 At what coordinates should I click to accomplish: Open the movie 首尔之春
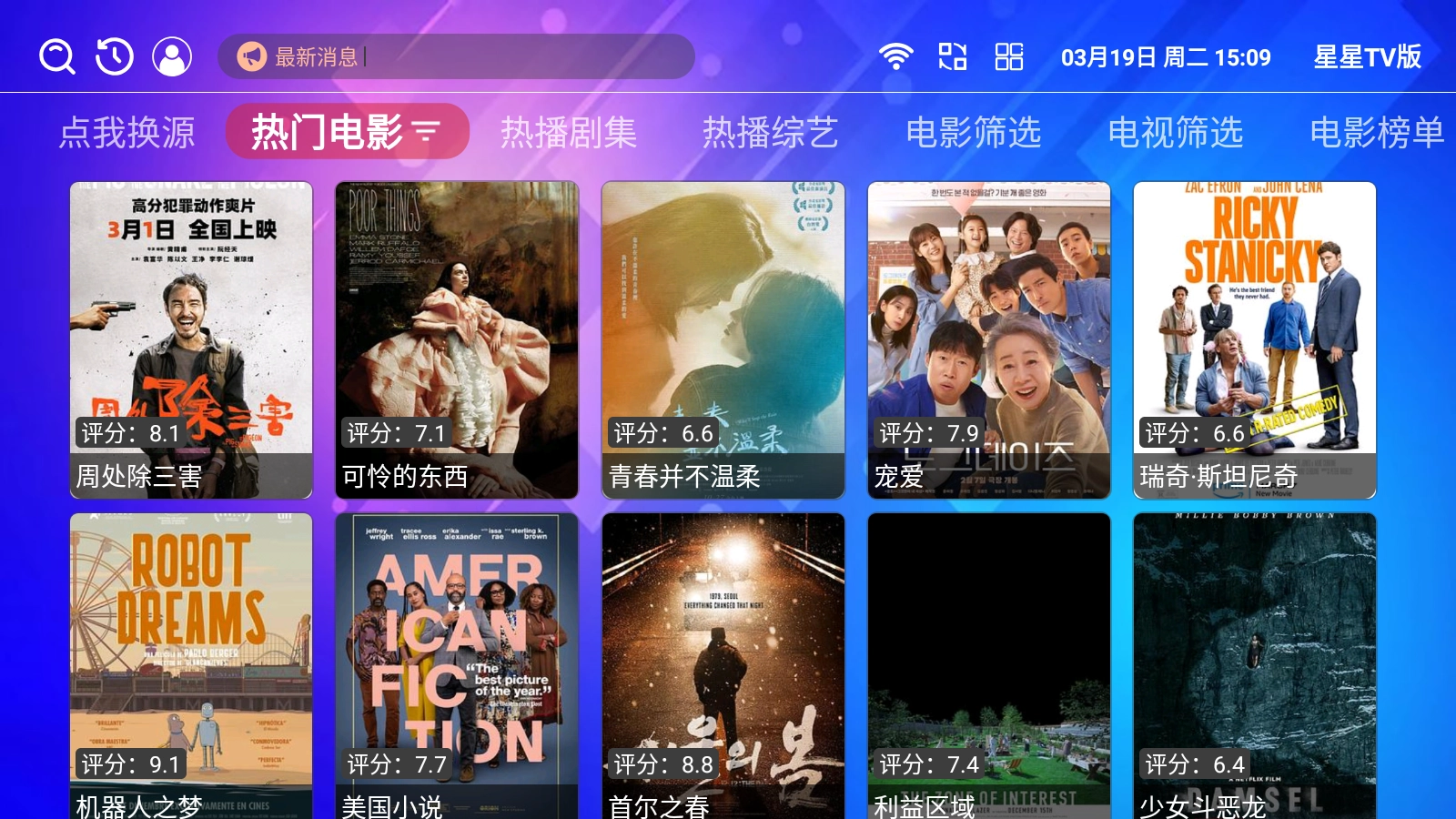coord(723,664)
